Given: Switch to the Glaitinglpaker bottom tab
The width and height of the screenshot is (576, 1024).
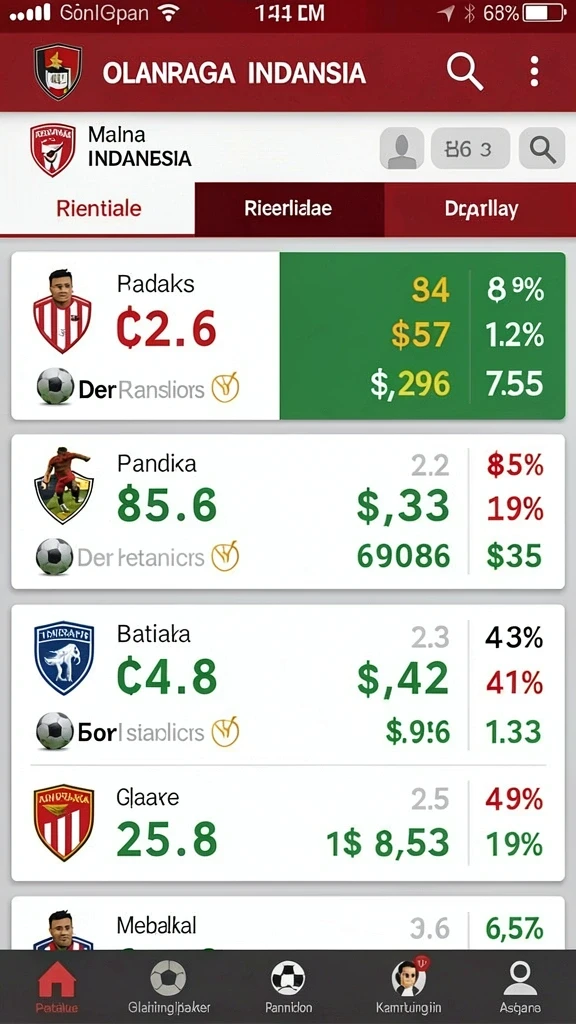Looking at the screenshot, I should [x=168, y=986].
